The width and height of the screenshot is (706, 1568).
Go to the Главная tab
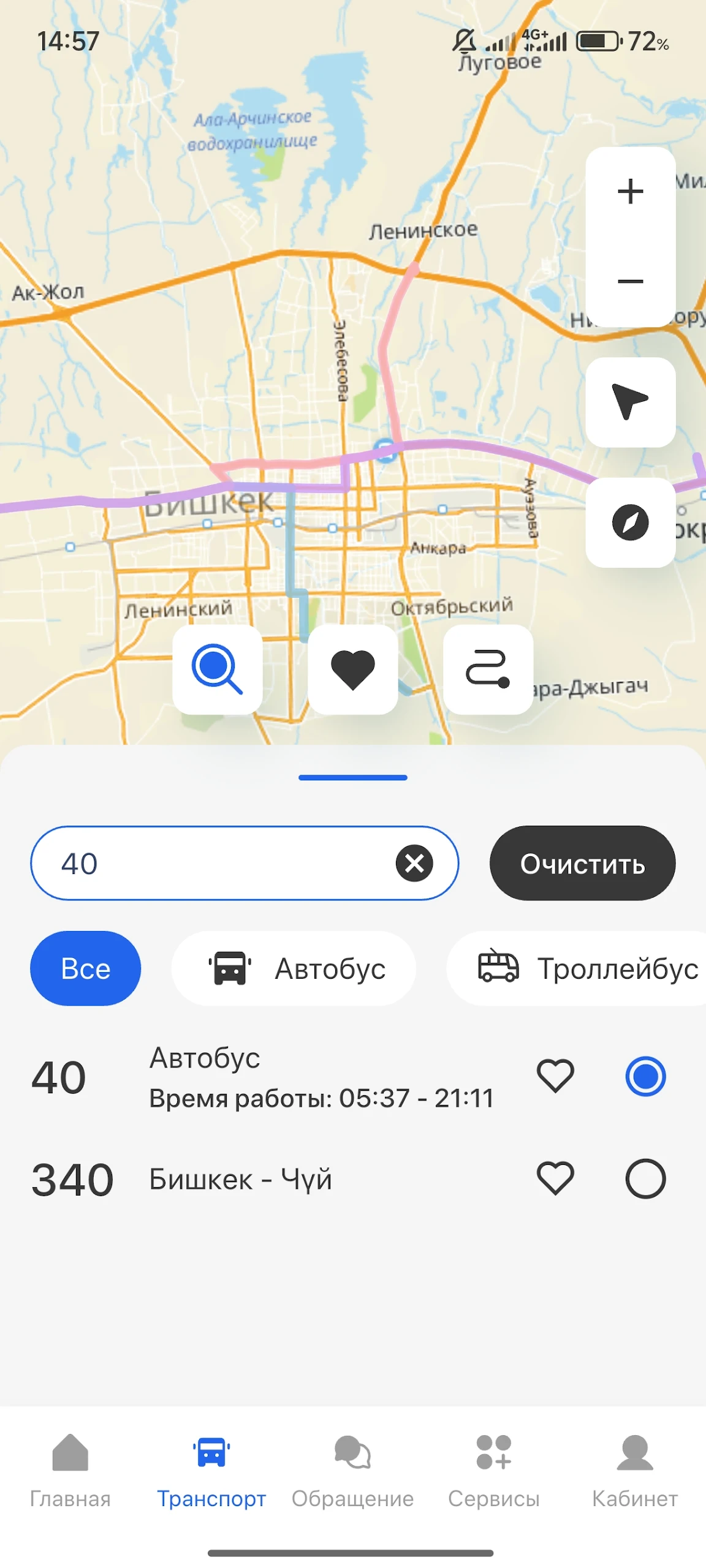70,1469
